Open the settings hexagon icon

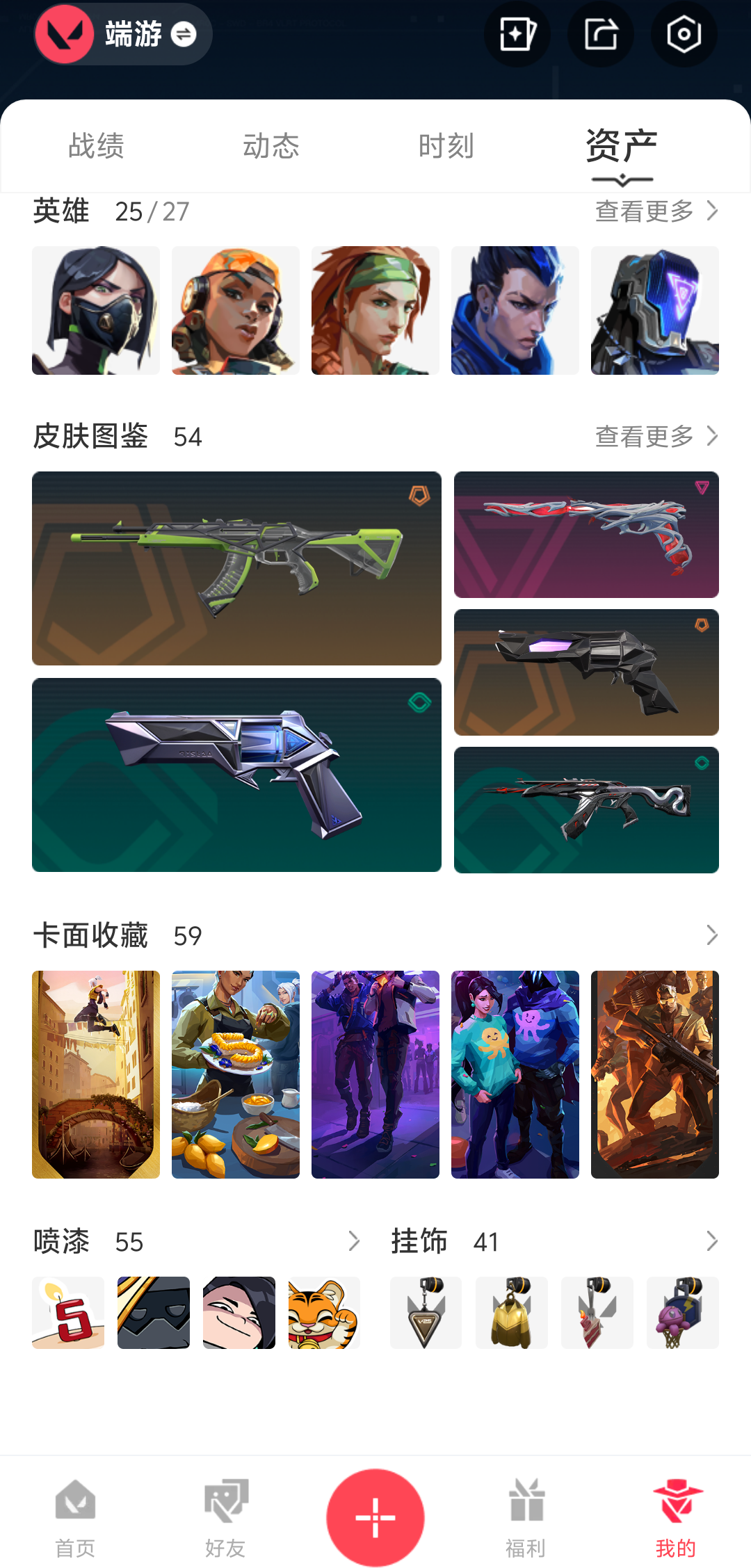click(x=684, y=34)
